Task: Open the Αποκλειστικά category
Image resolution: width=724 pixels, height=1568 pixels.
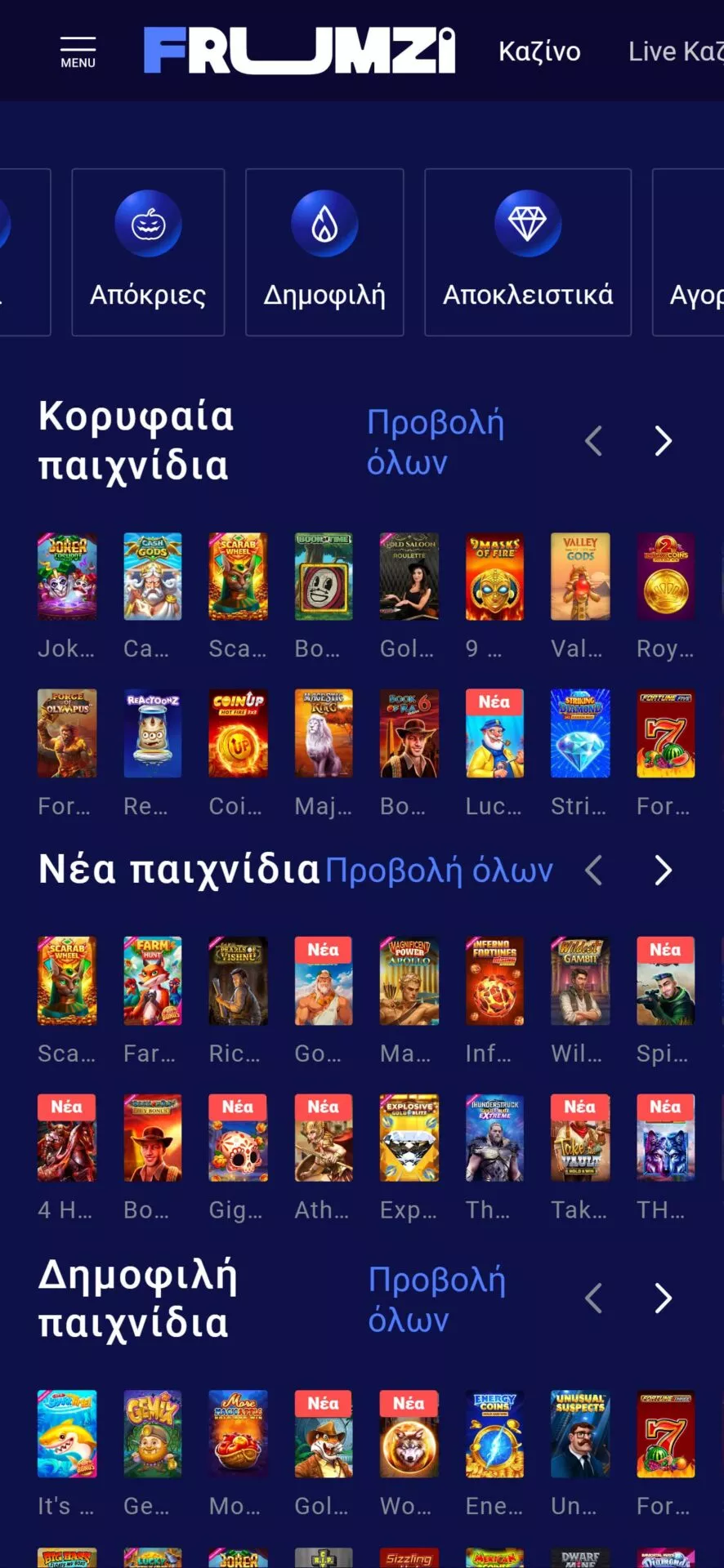Action: pyautogui.click(x=528, y=252)
